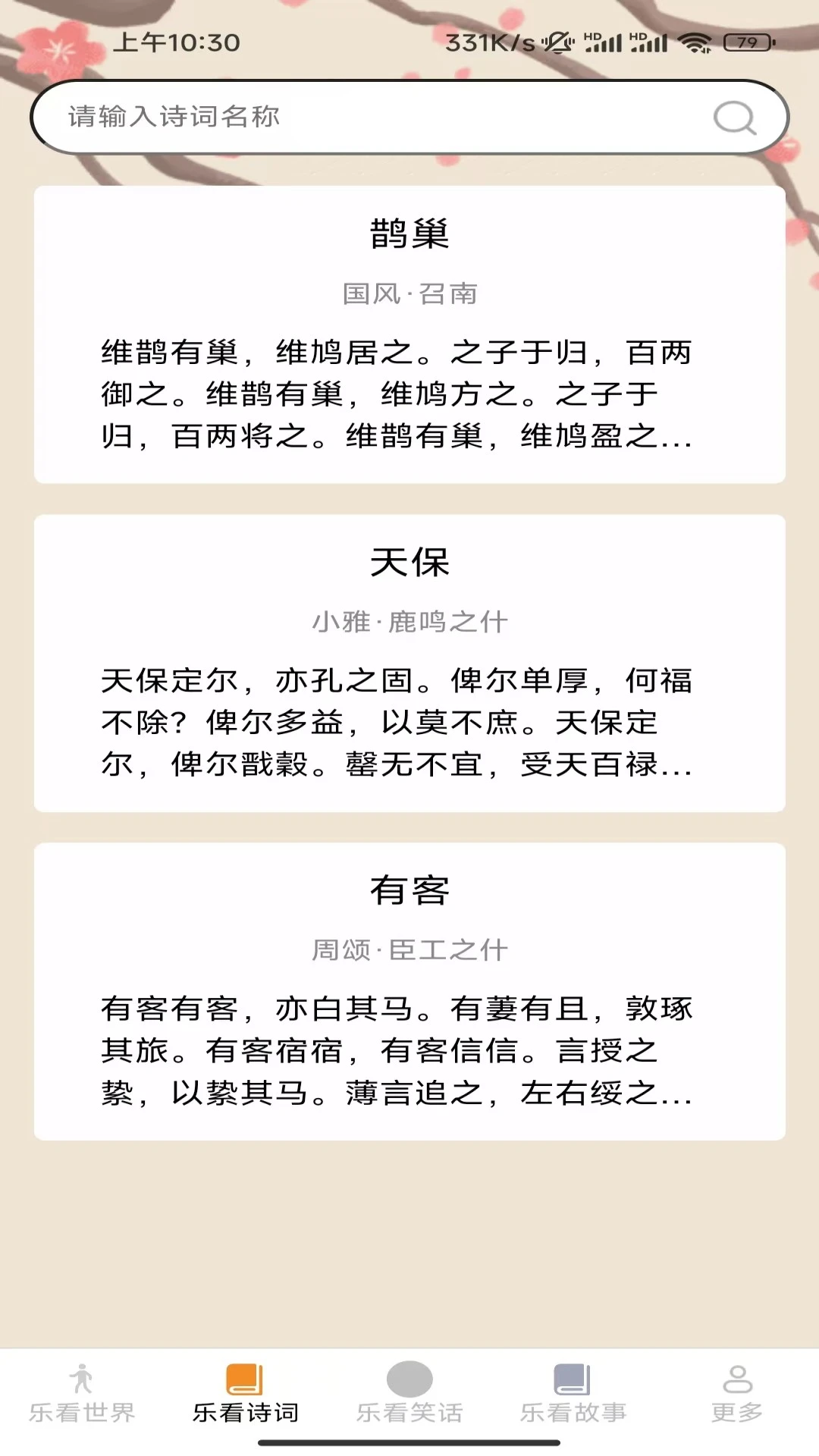
Task: Select the 乐看诗词 tab
Action: [x=246, y=1395]
